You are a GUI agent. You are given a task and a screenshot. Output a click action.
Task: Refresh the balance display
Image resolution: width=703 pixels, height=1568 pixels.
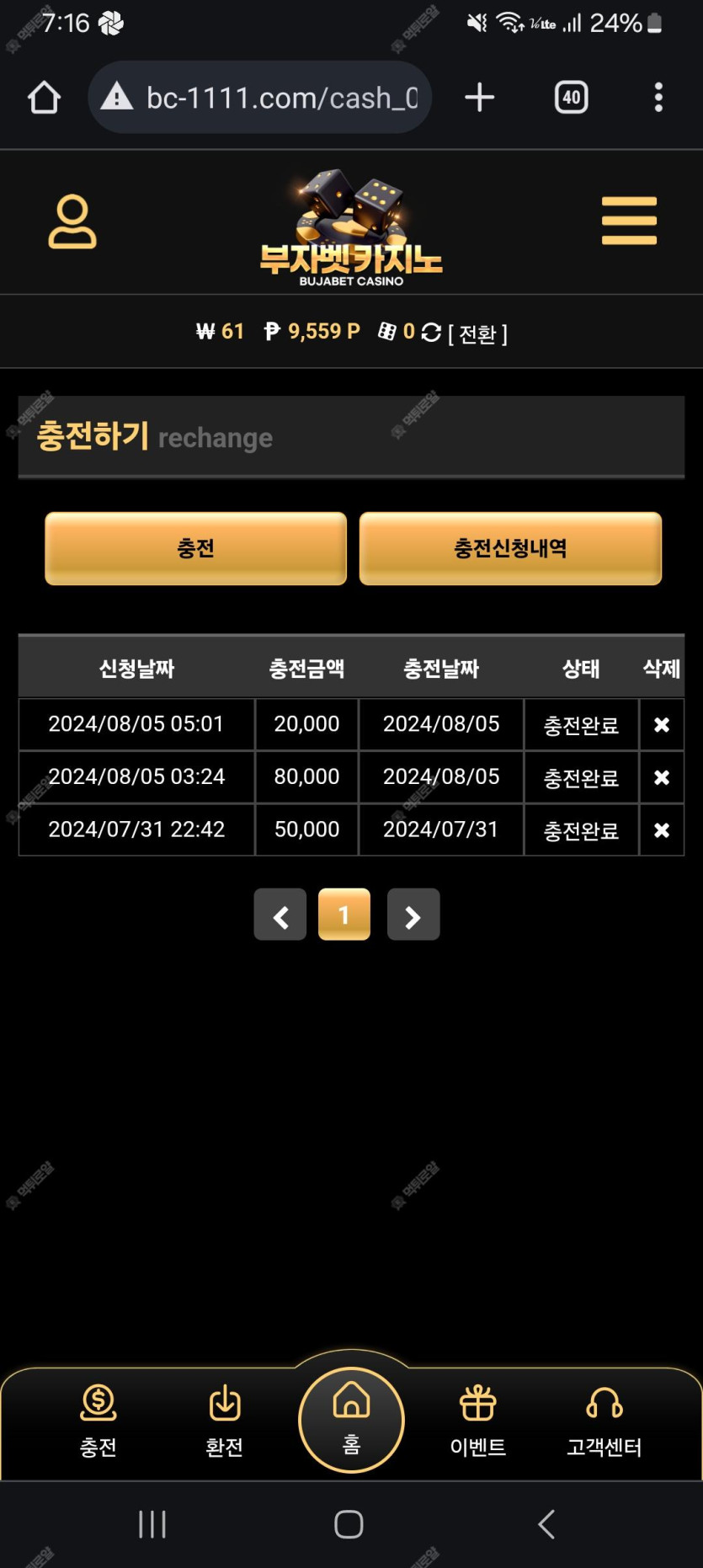(x=431, y=333)
